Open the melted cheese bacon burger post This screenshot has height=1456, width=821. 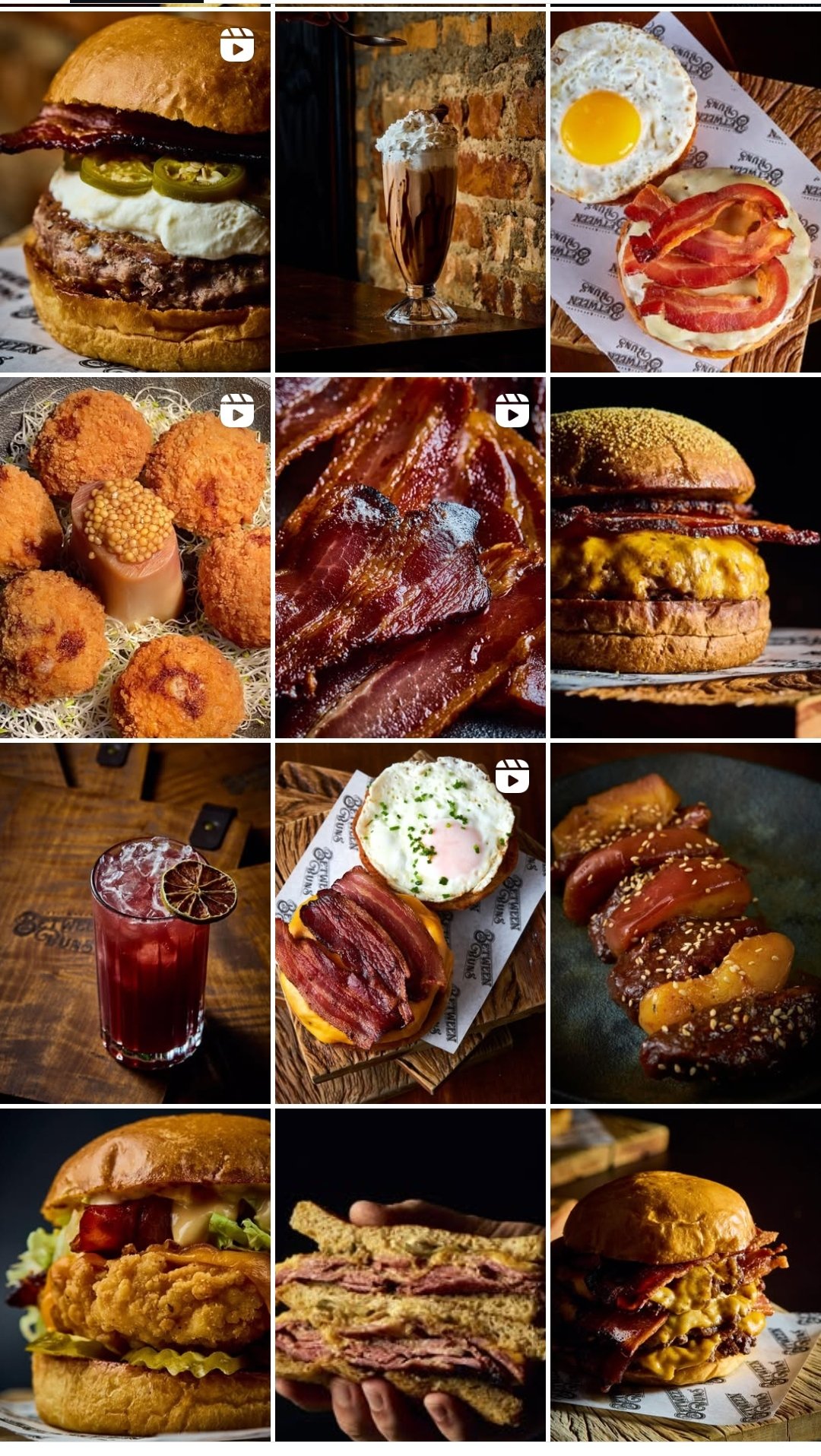coord(685,1274)
